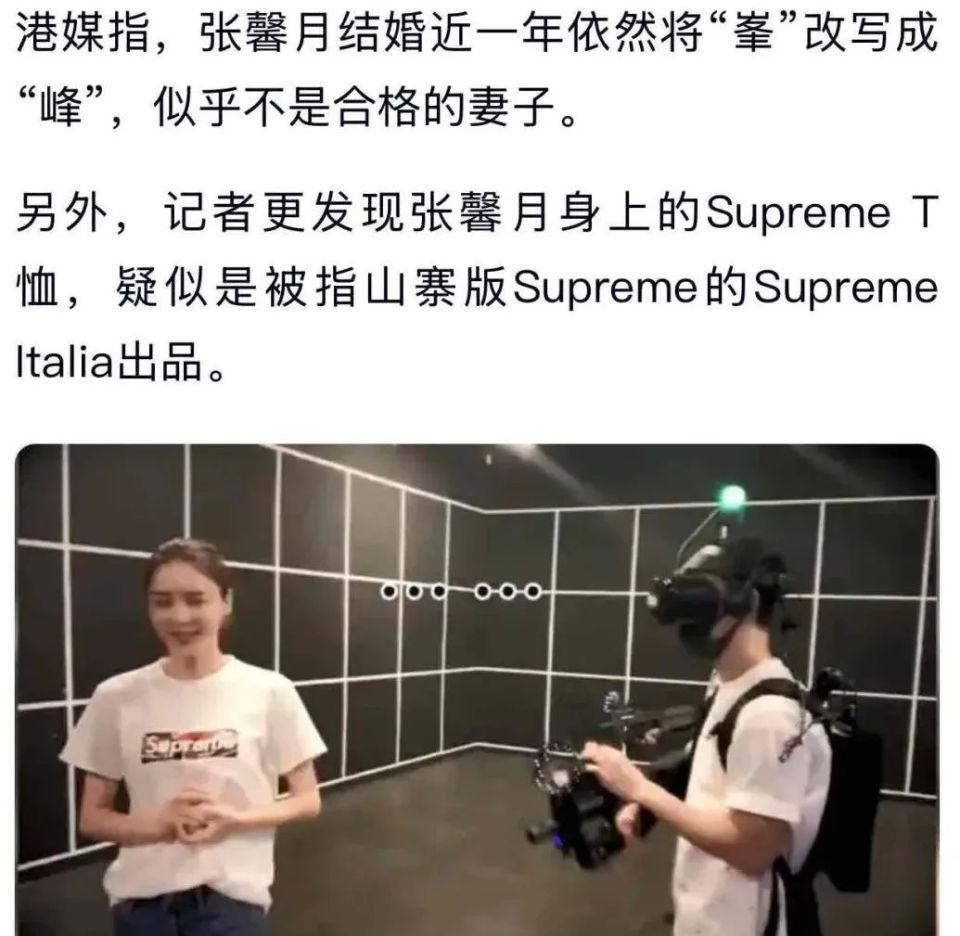Open the embedded VR room photo

pos(478,690)
